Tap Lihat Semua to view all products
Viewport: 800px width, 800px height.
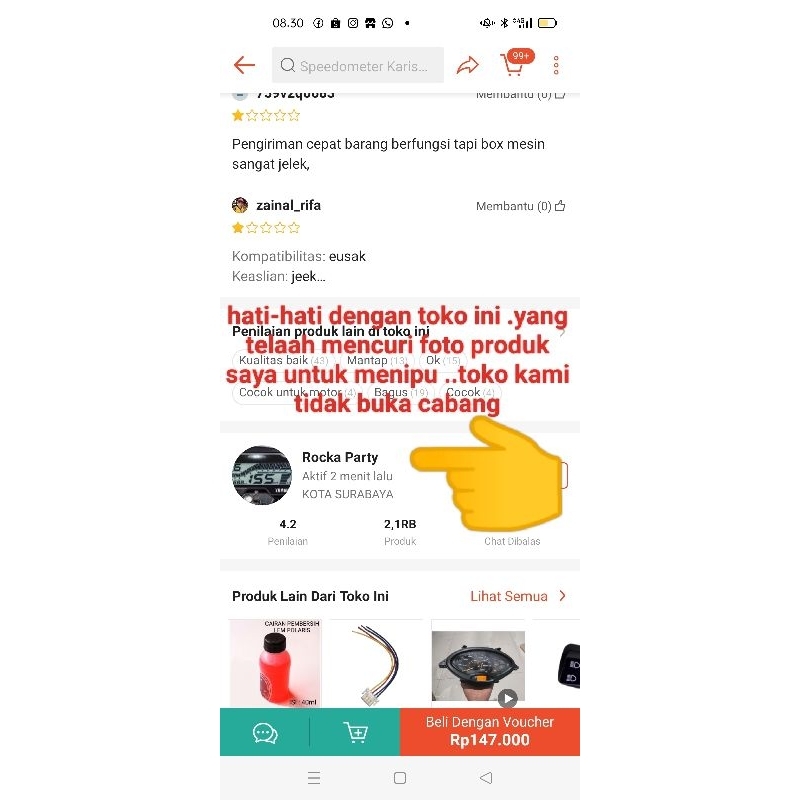pos(518,596)
